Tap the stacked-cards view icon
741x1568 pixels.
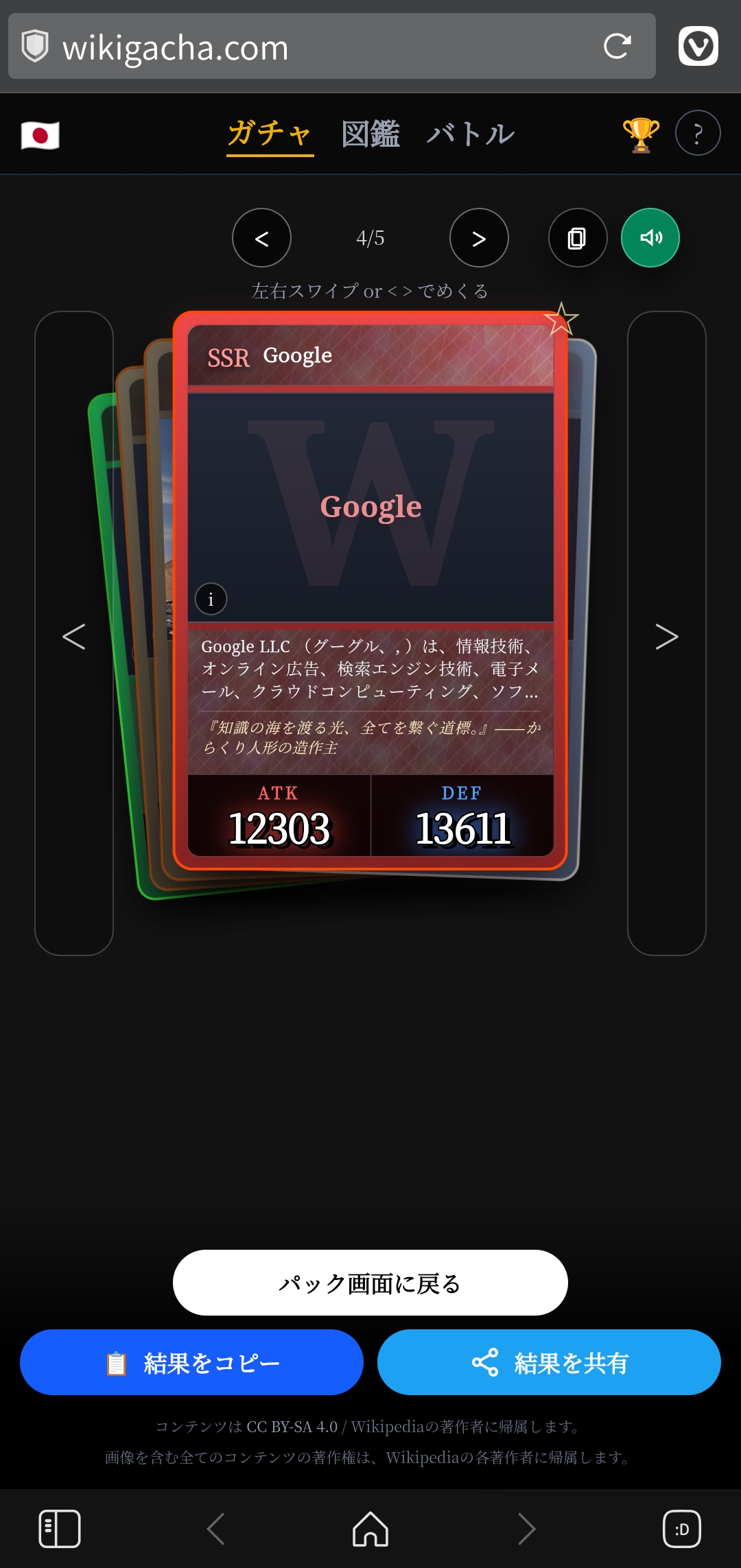578,237
